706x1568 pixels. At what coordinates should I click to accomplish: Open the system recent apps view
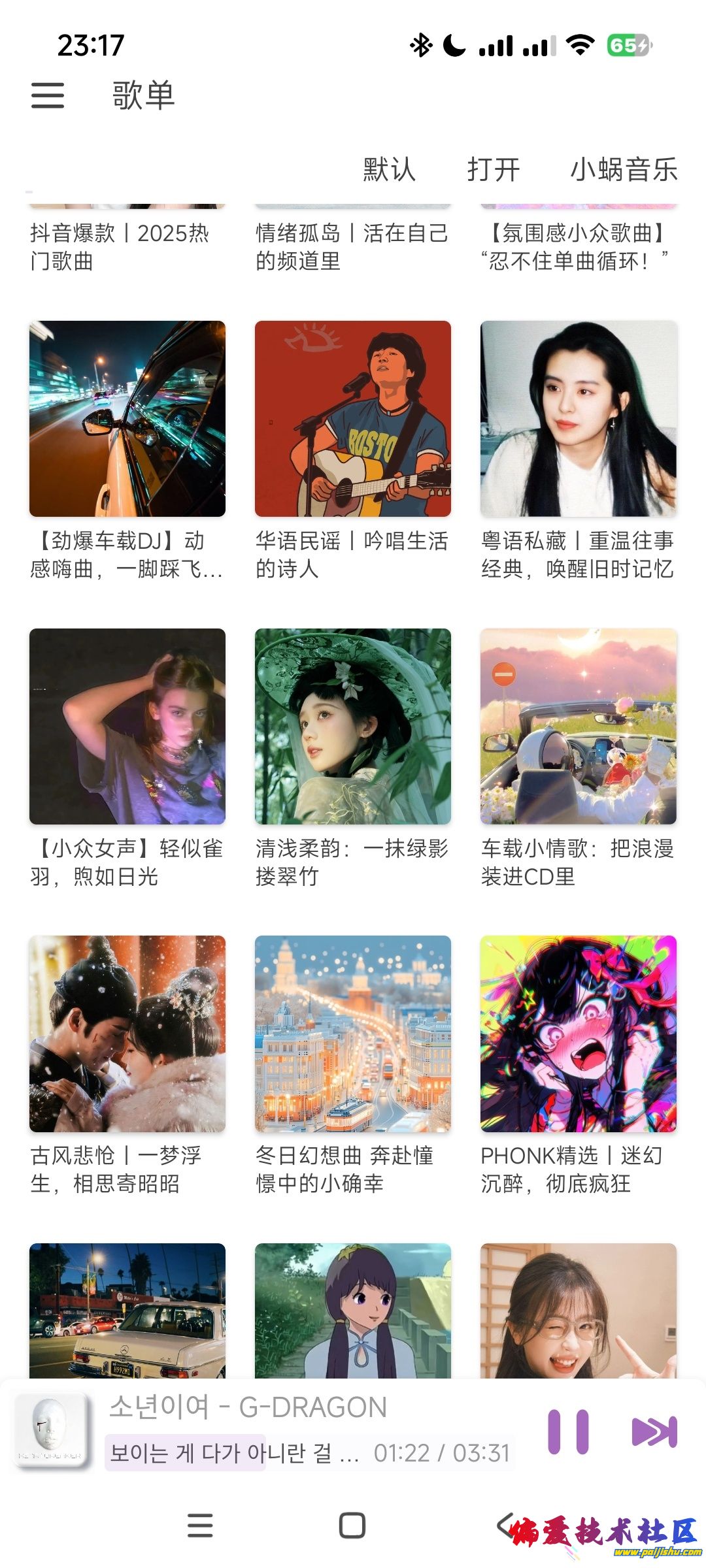[x=200, y=1526]
